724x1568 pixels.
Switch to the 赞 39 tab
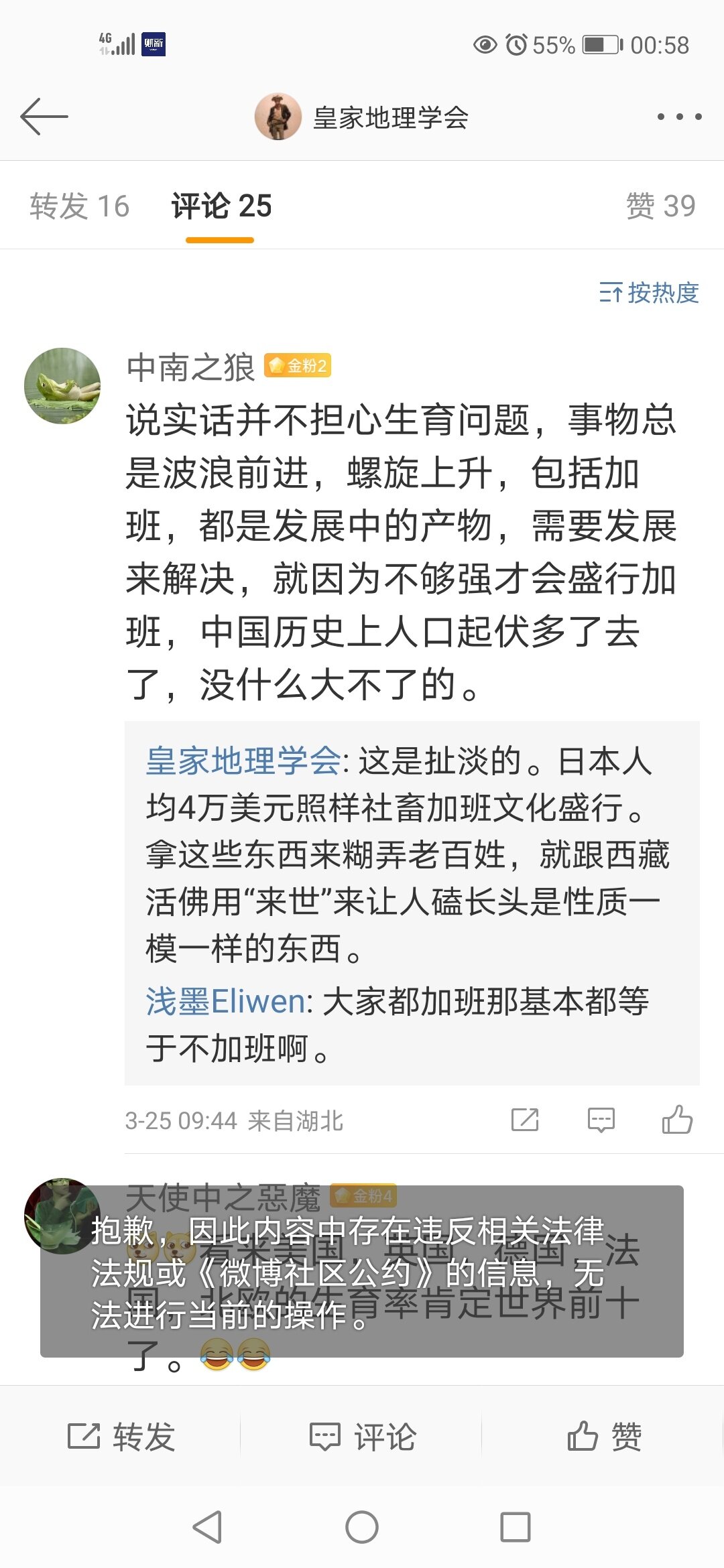(x=660, y=206)
